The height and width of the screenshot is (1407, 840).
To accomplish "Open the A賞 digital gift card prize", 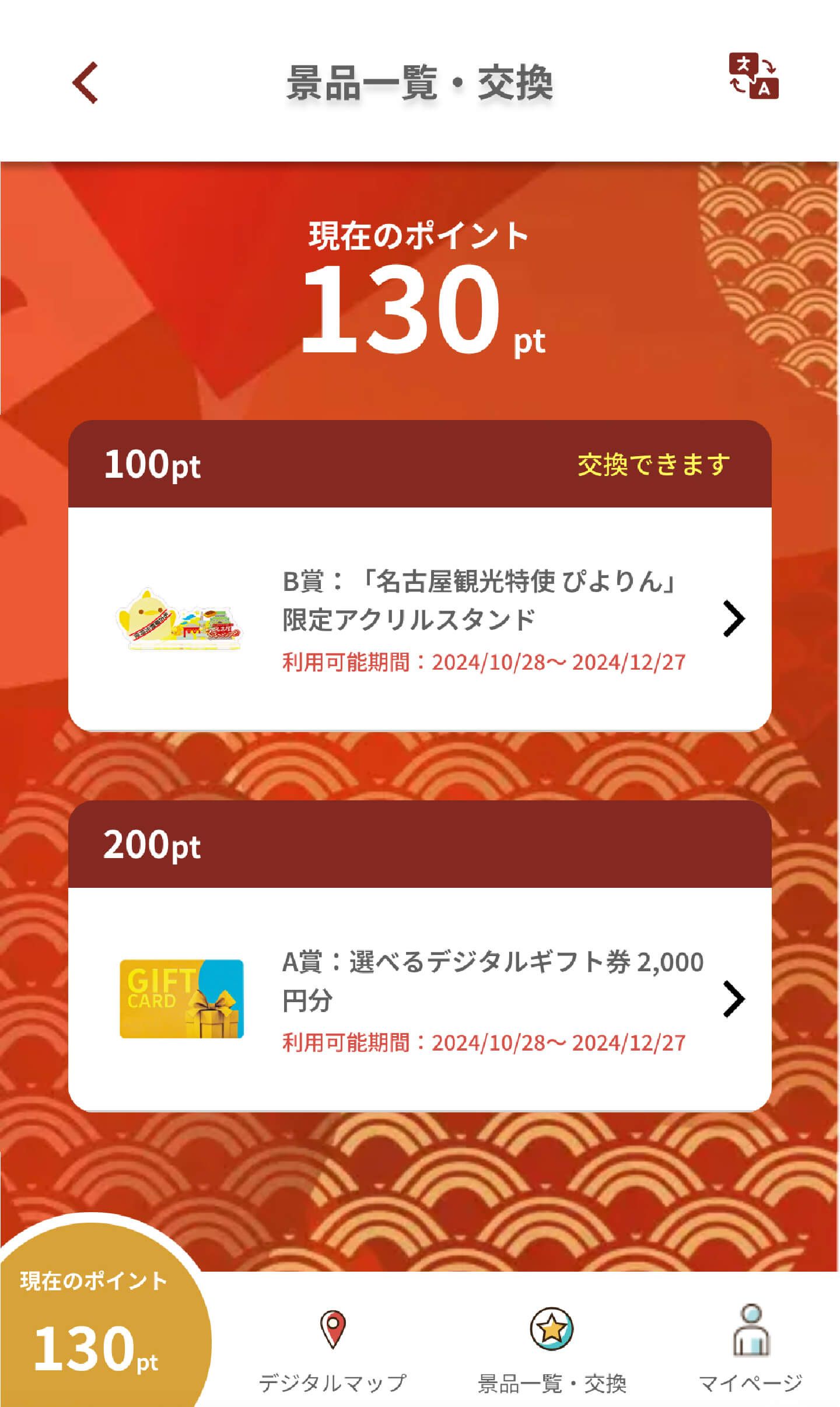I will (x=420, y=999).
